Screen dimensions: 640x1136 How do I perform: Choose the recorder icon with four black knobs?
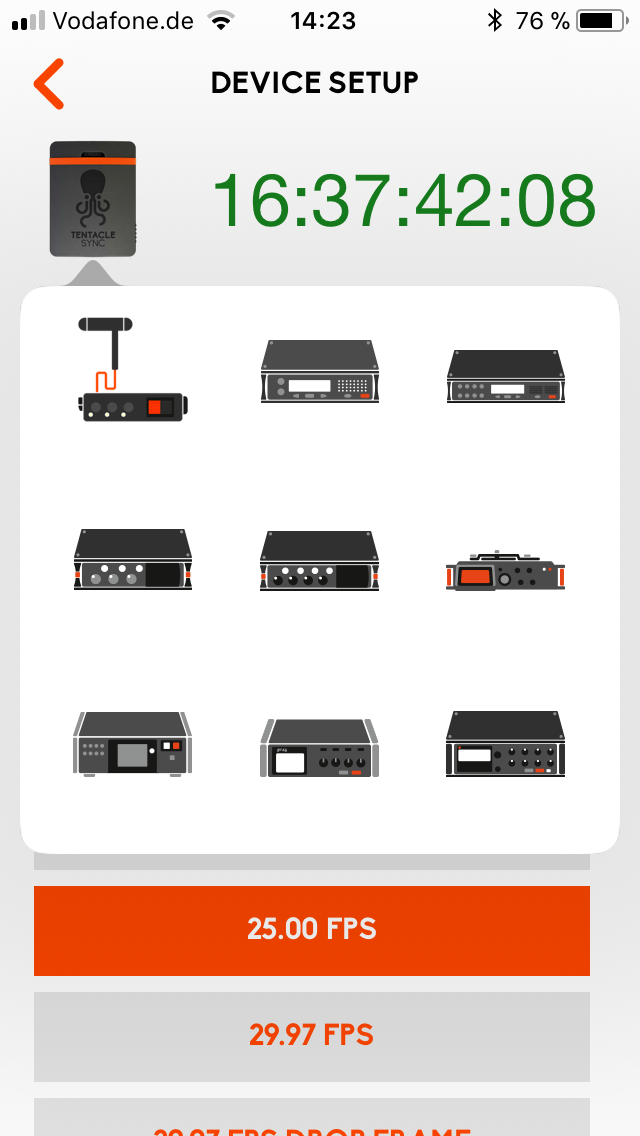320,559
